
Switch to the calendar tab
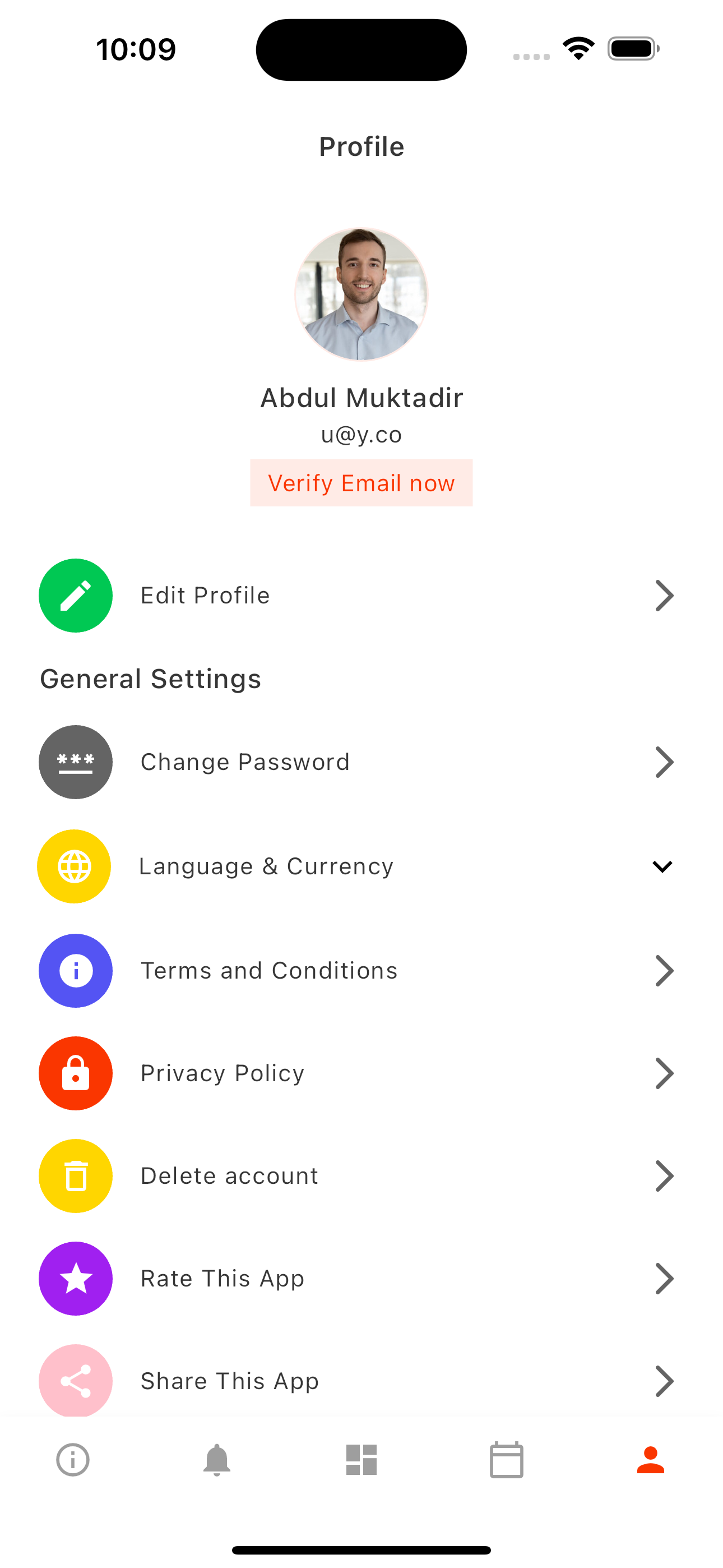(x=506, y=1460)
